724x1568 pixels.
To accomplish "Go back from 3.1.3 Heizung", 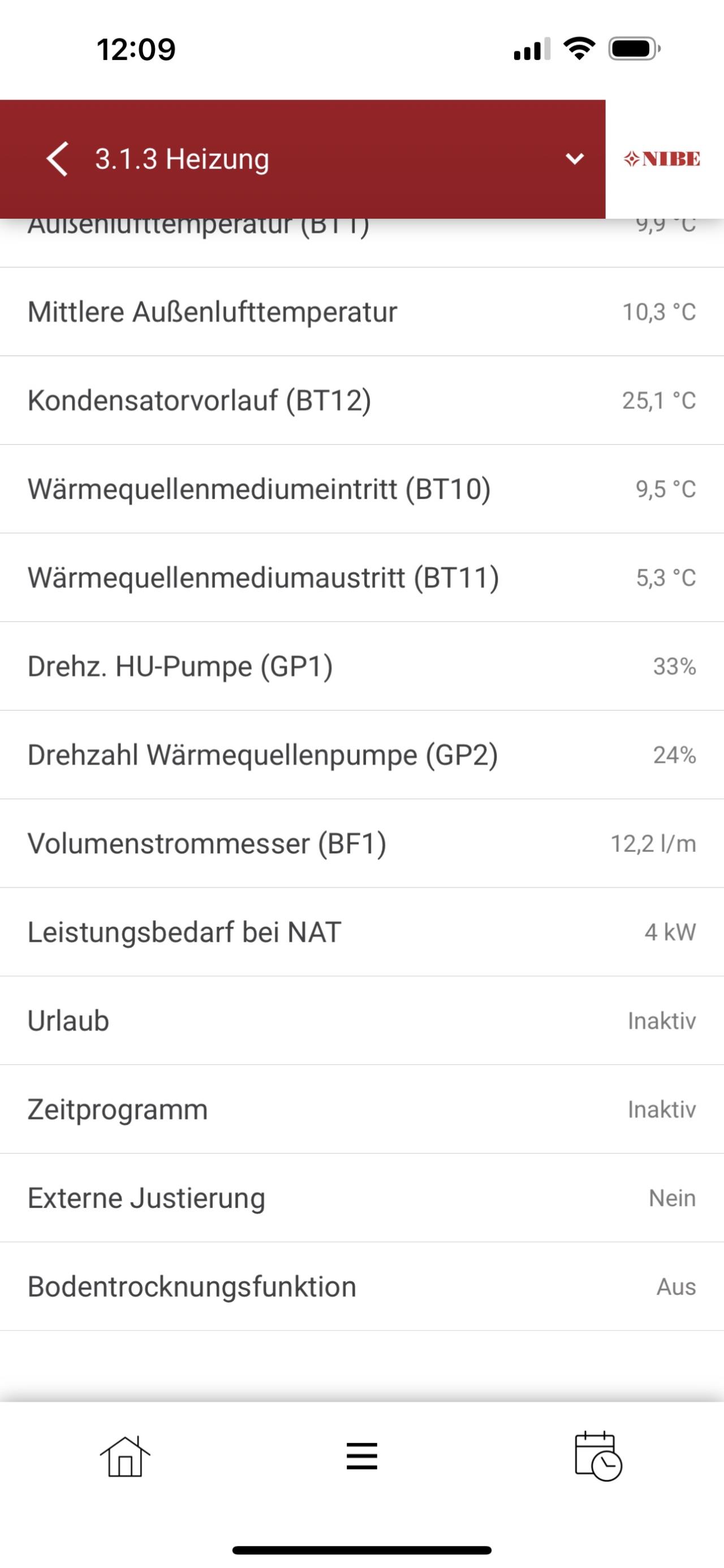I will click(x=57, y=159).
